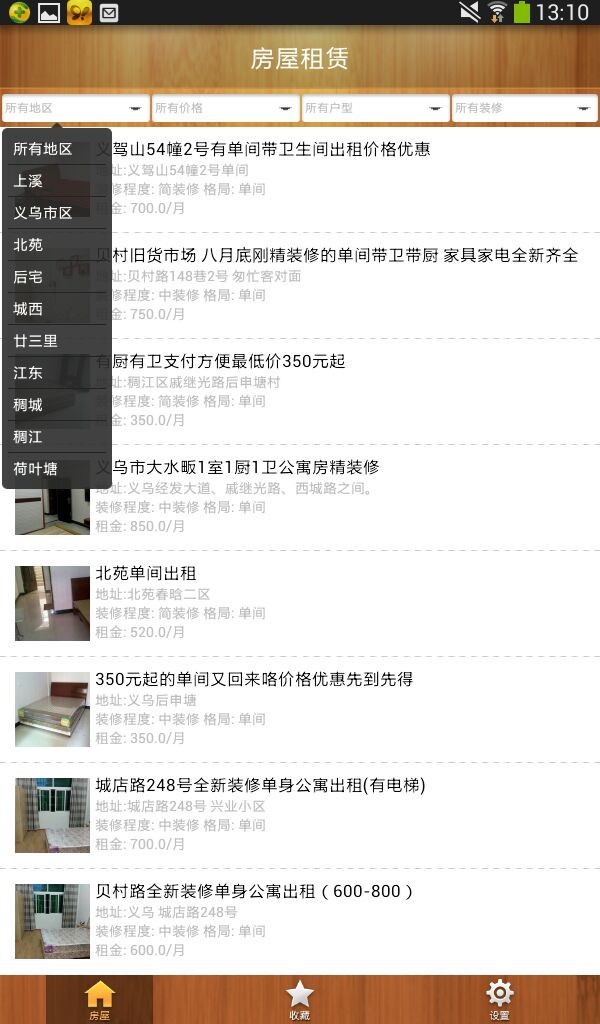View 贝村路全新装修单身公寓出租 listing

pyautogui.click(x=300, y=921)
